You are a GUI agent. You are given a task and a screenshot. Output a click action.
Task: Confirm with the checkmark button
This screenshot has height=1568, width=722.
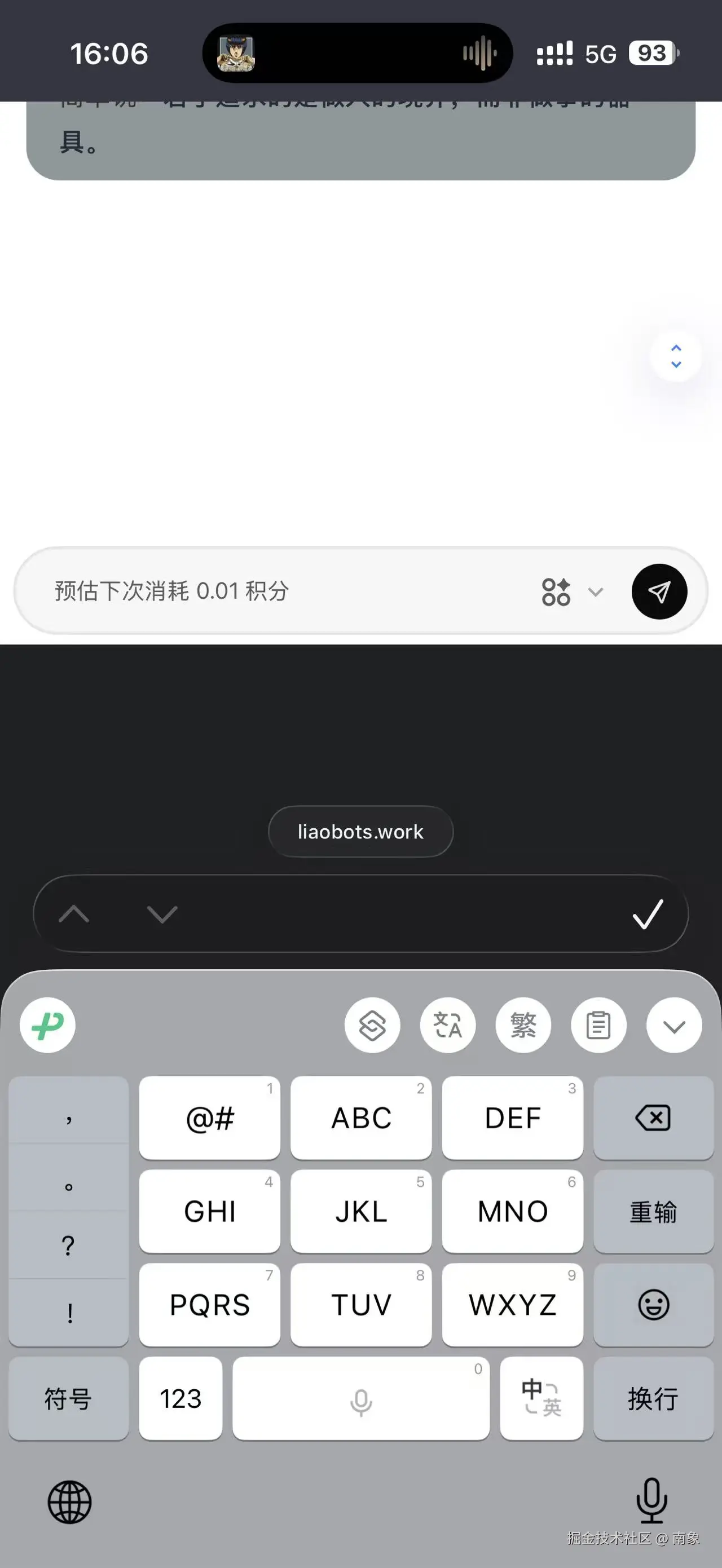tap(647, 915)
